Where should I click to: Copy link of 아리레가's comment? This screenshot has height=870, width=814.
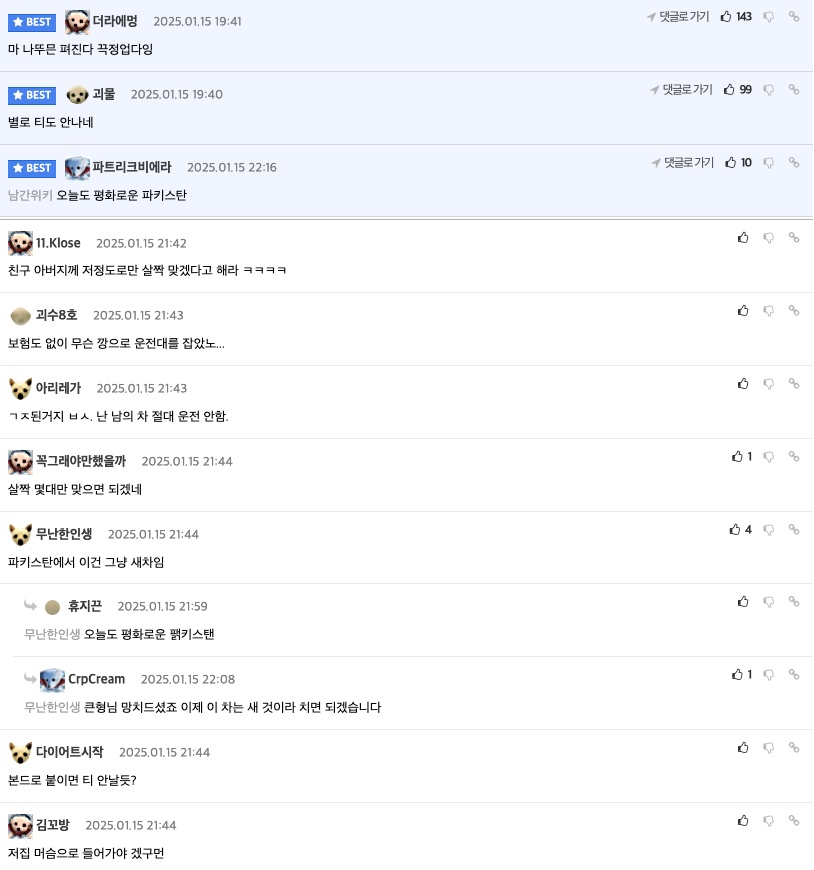(x=794, y=384)
